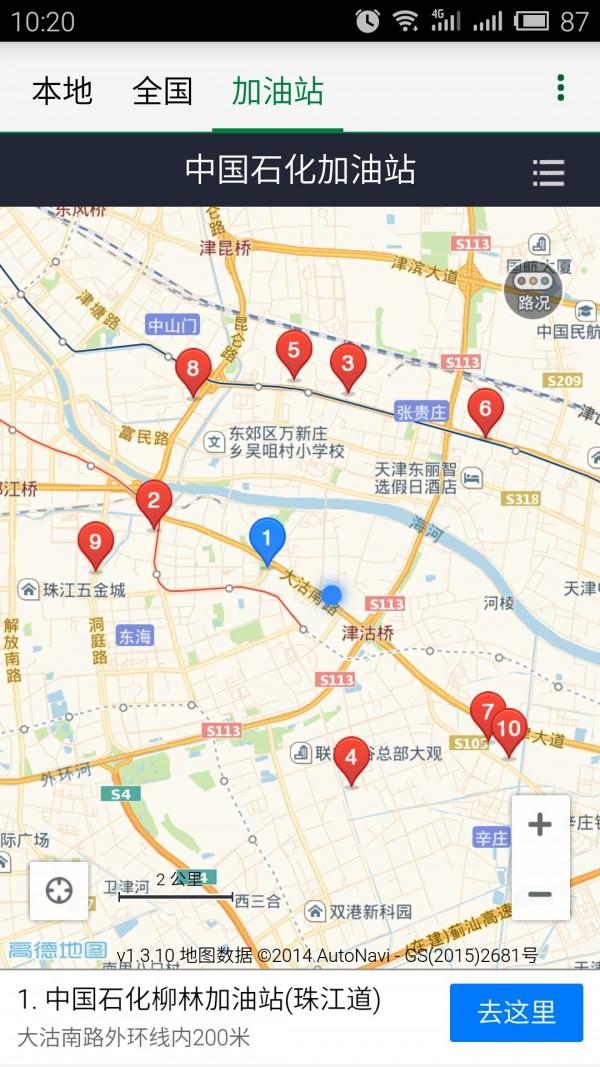
Task: Switch to the 本地 tab
Action: pos(62,92)
